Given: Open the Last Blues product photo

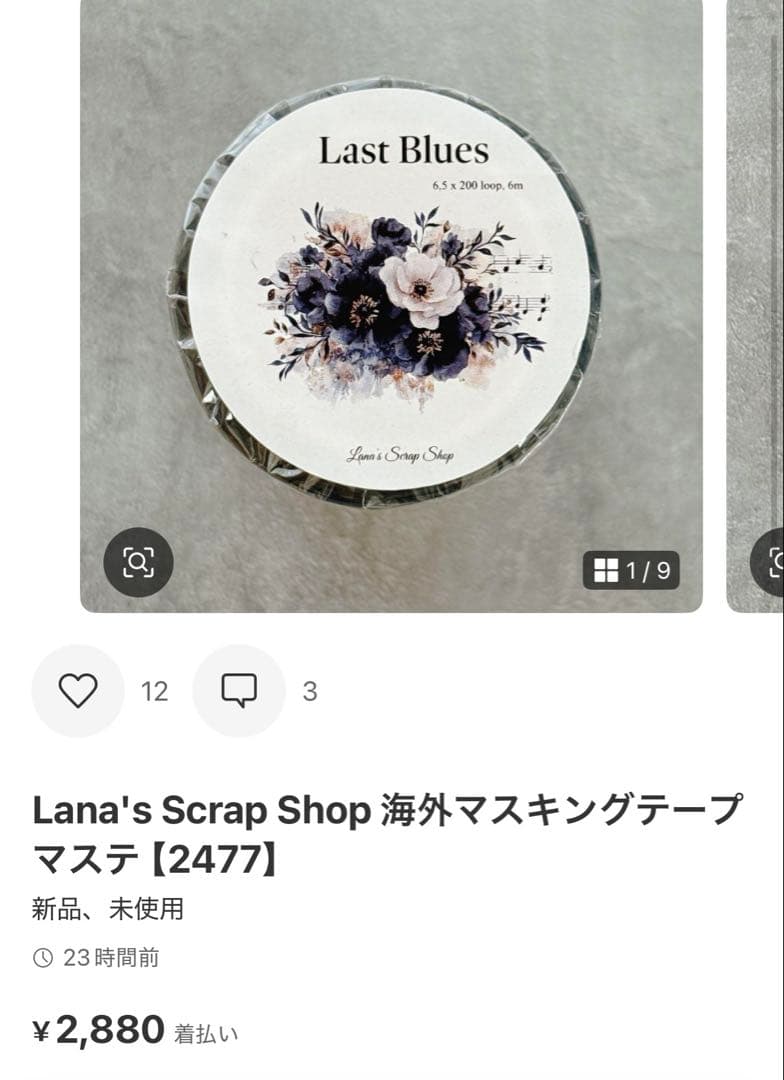Looking at the screenshot, I should click(391, 290).
